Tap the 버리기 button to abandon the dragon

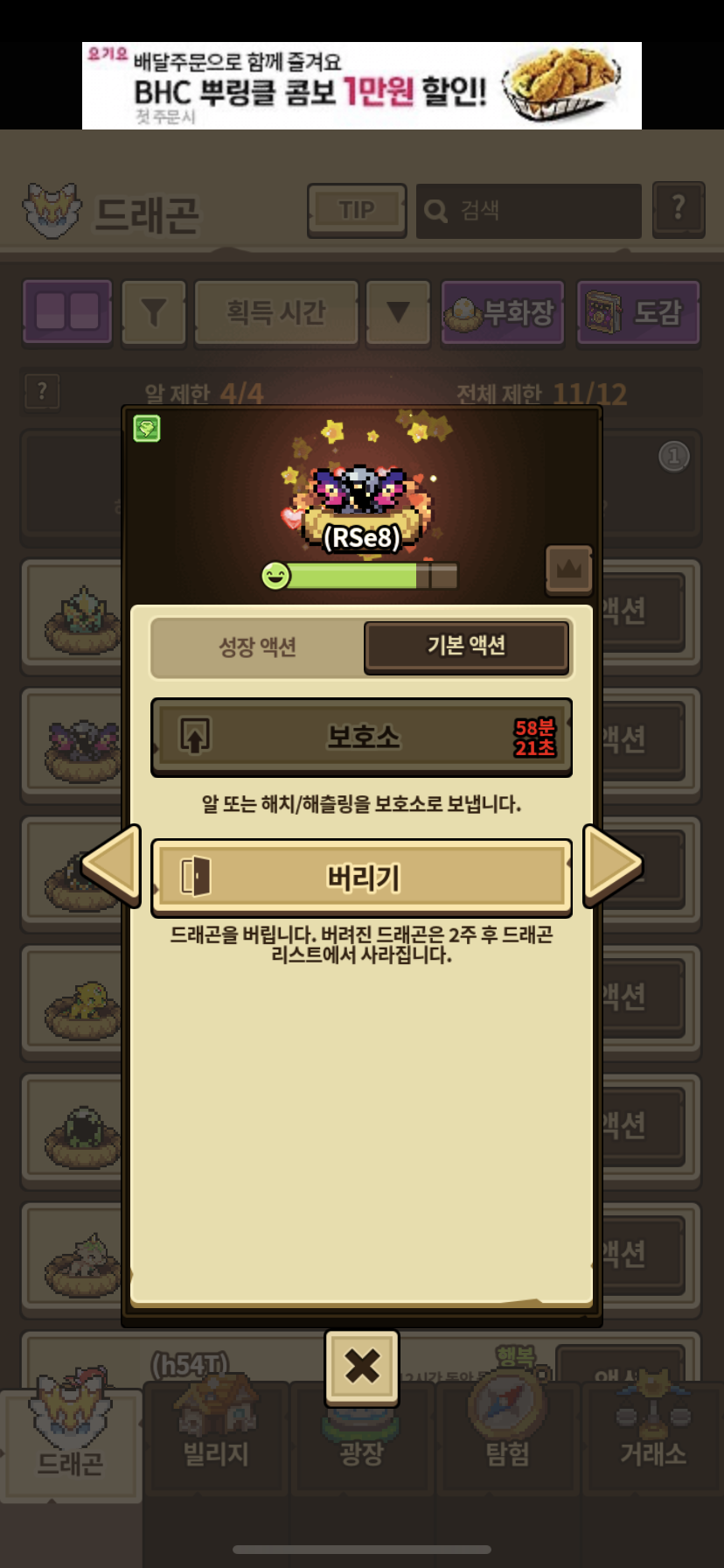[361, 878]
